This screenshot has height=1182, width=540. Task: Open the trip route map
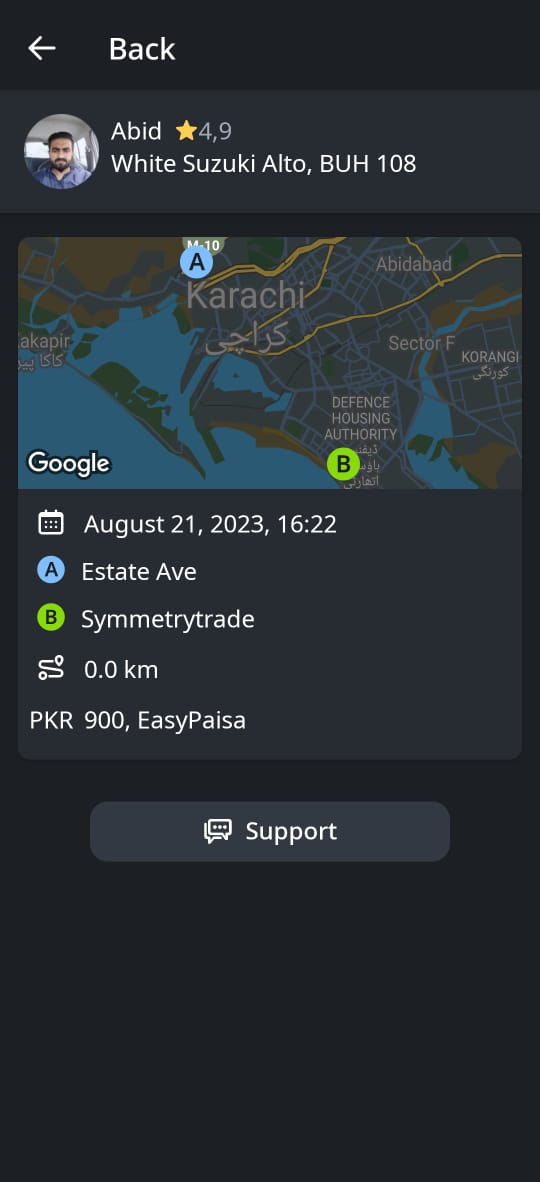[270, 363]
